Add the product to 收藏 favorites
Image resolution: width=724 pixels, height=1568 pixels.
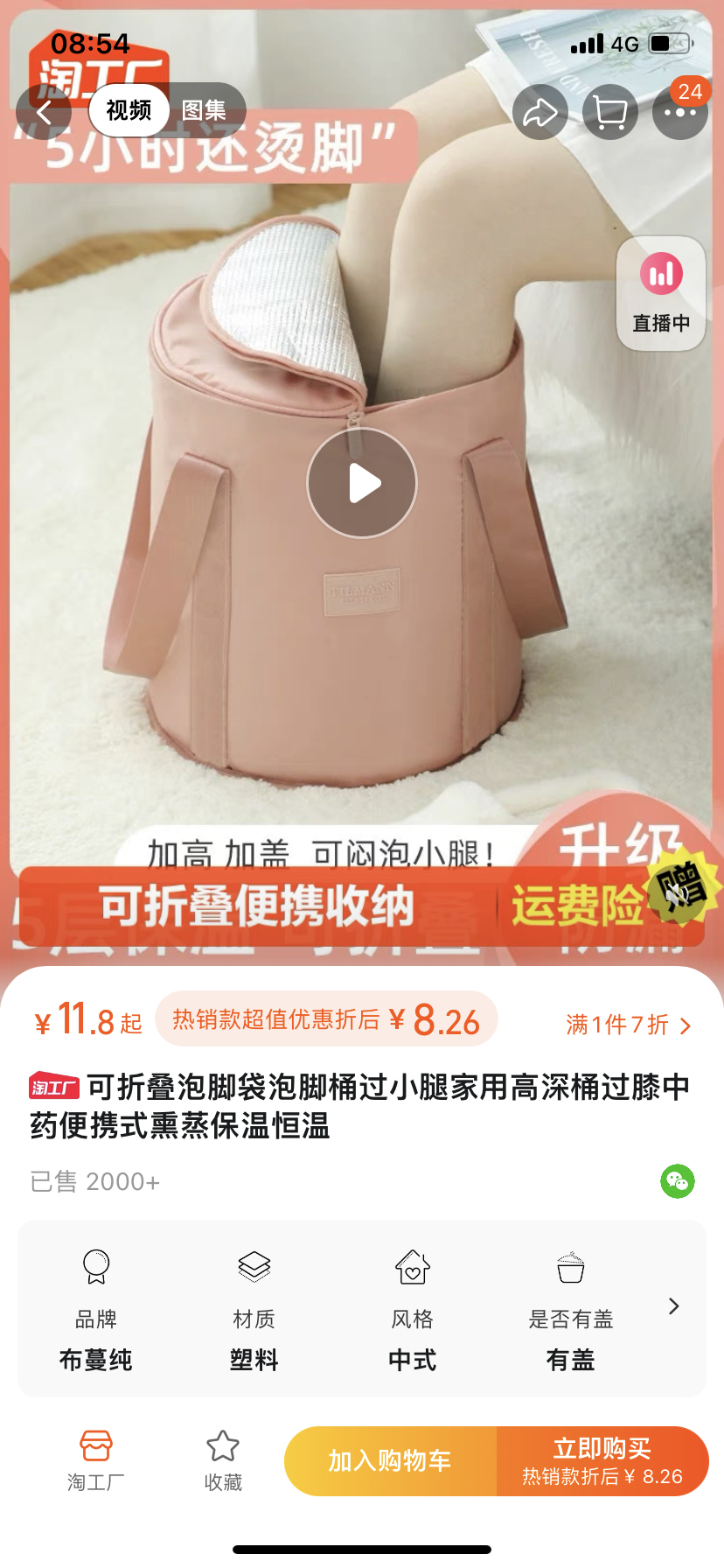(x=223, y=1459)
